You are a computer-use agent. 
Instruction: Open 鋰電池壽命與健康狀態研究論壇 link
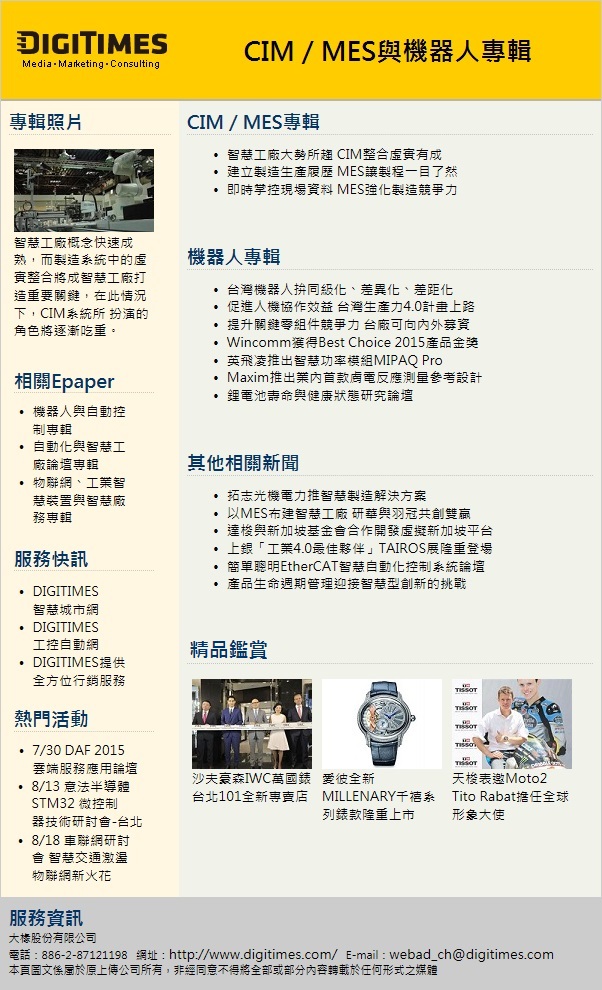pos(320,395)
